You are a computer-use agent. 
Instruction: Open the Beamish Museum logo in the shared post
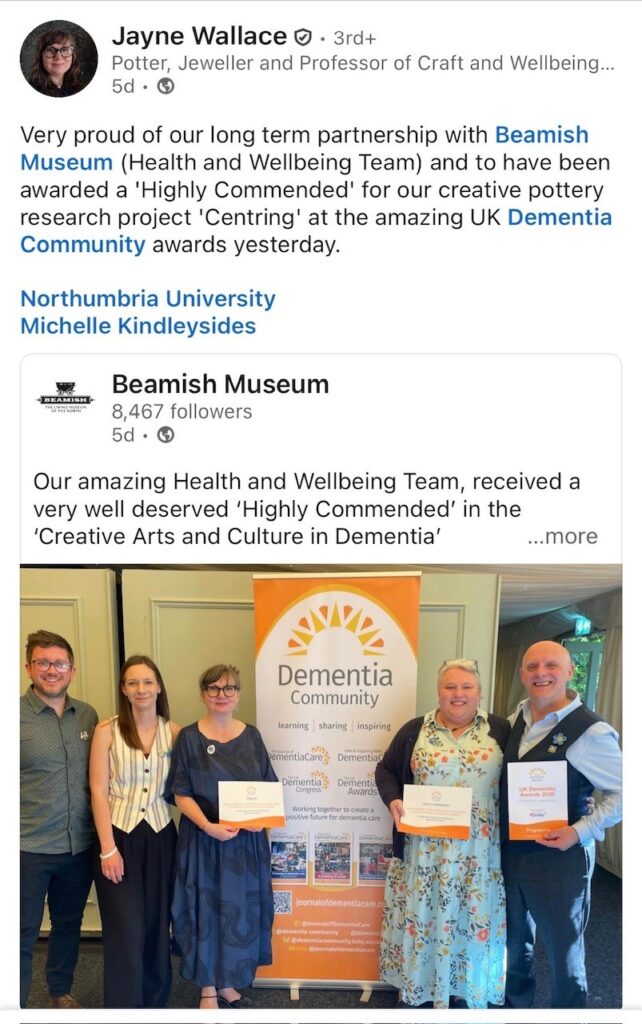pos(64,397)
